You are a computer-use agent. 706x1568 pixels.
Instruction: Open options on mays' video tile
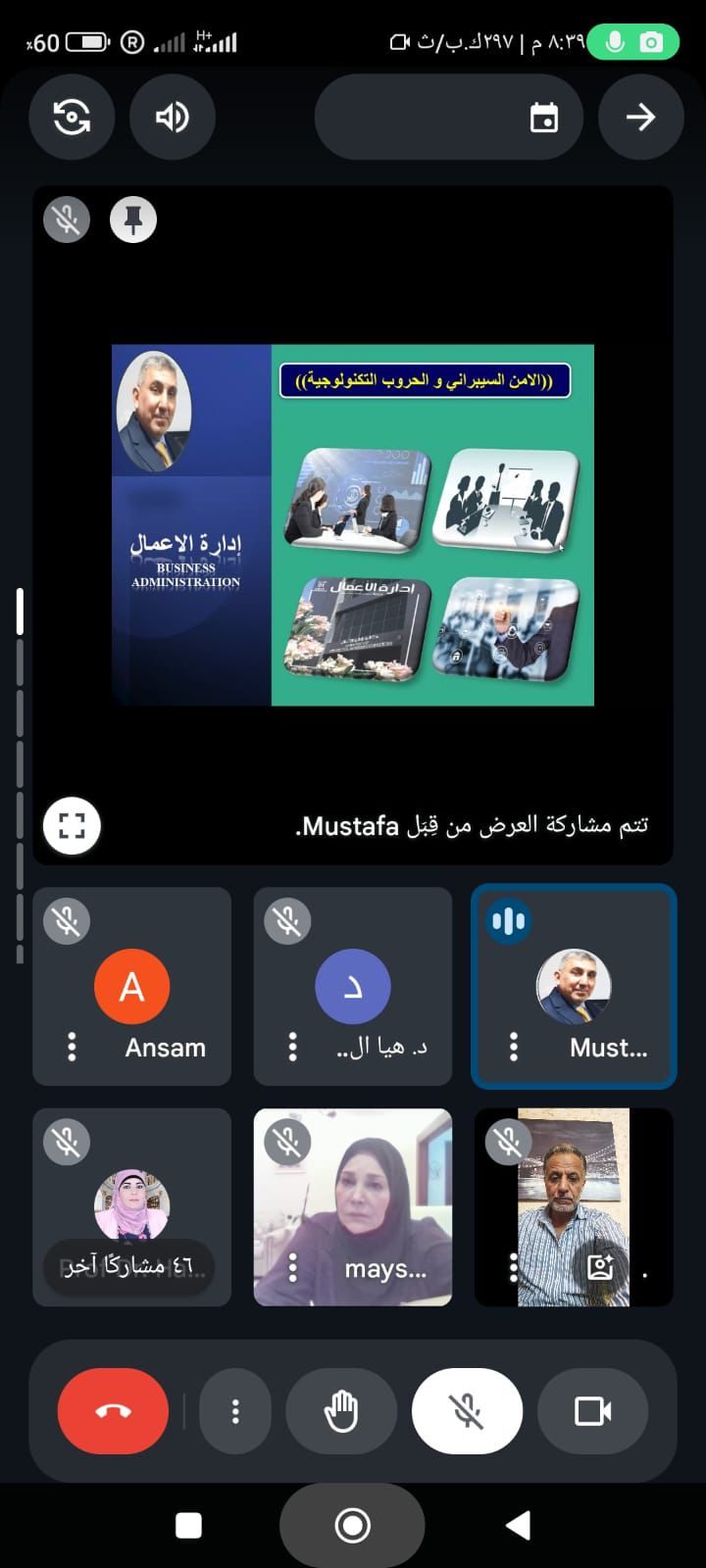pyautogui.click(x=292, y=1268)
